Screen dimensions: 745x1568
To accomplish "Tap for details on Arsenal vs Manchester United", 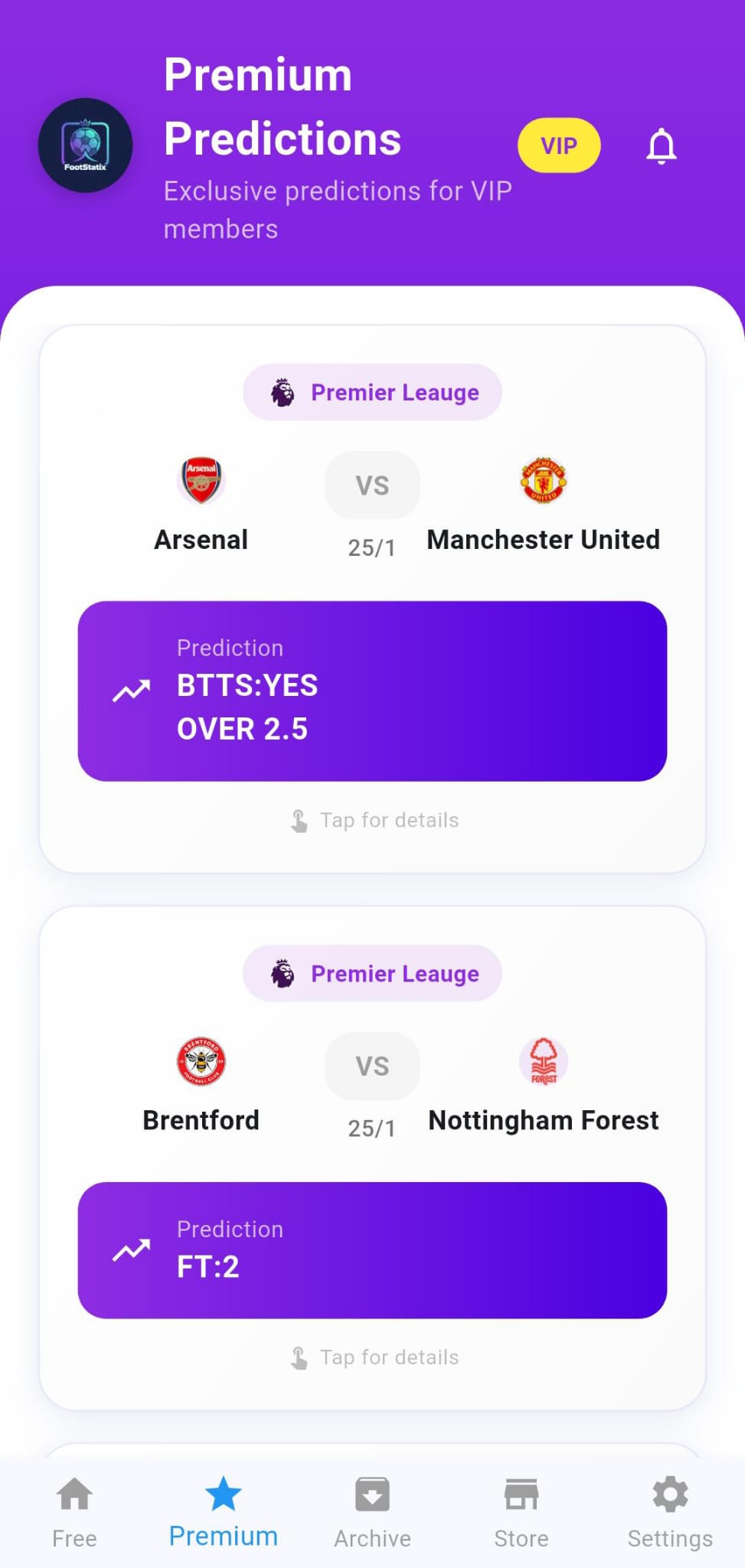I will [372, 820].
